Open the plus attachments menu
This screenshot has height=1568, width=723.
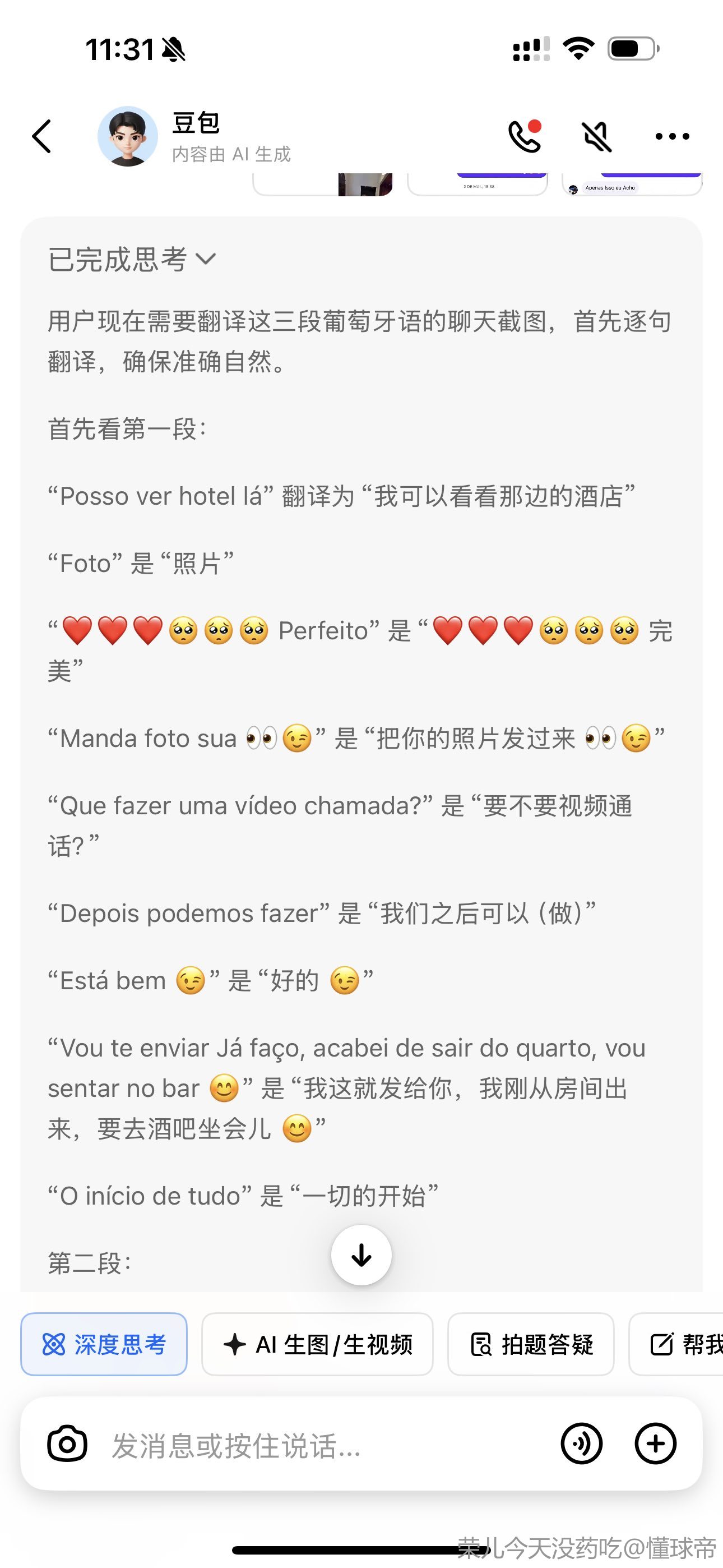(655, 1443)
